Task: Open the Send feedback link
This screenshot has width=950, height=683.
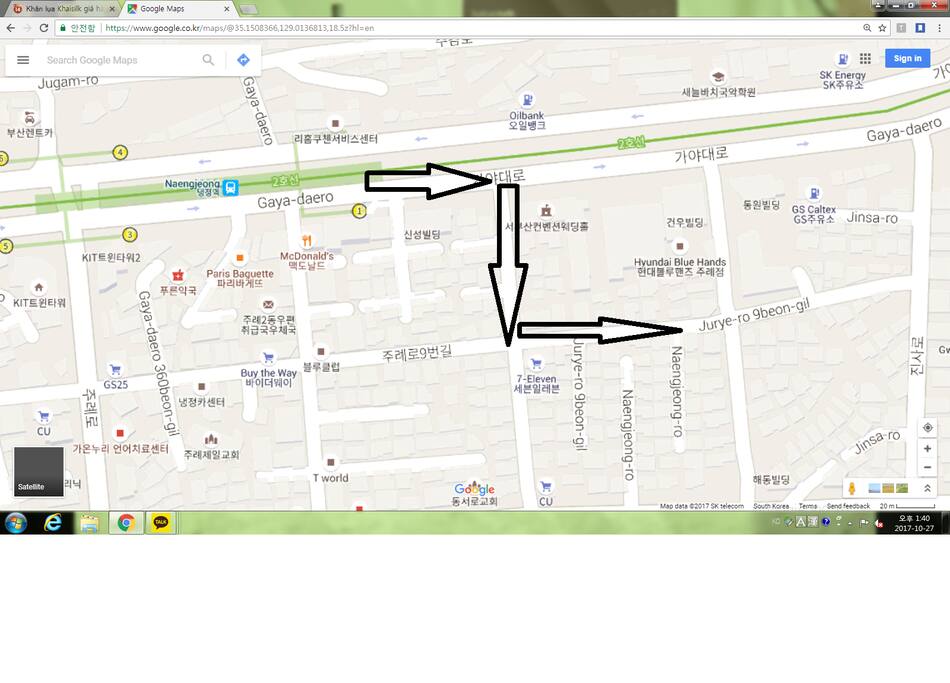Action: point(848,506)
